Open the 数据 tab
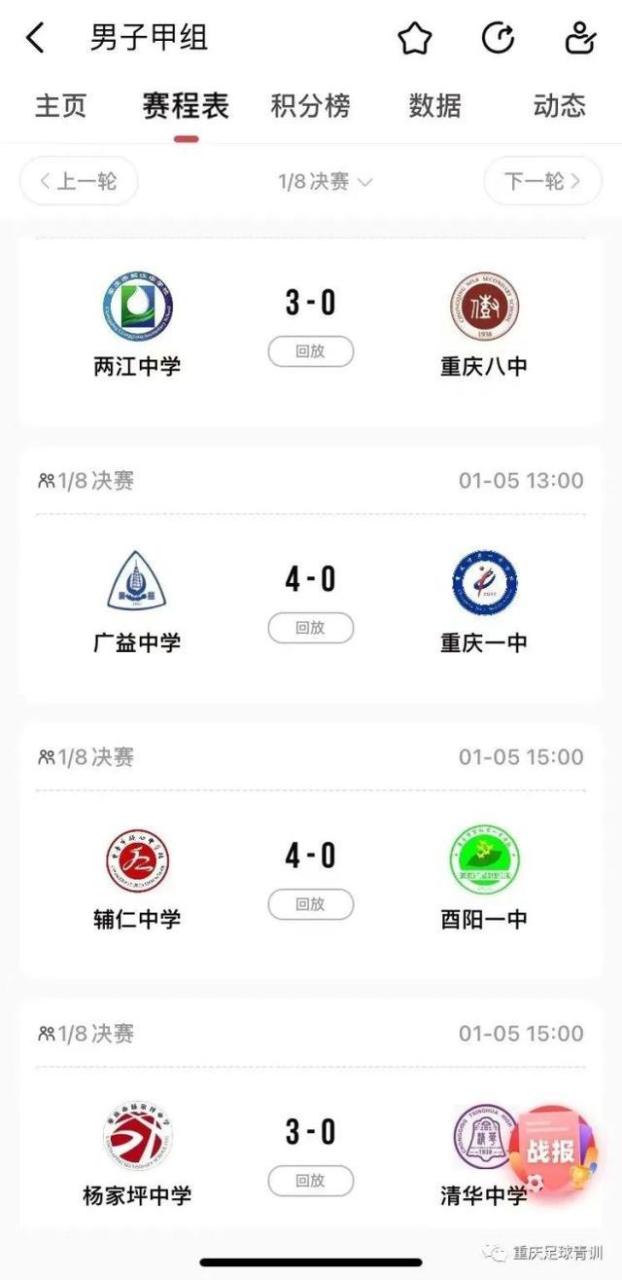622x1280 pixels. coord(435,106)
